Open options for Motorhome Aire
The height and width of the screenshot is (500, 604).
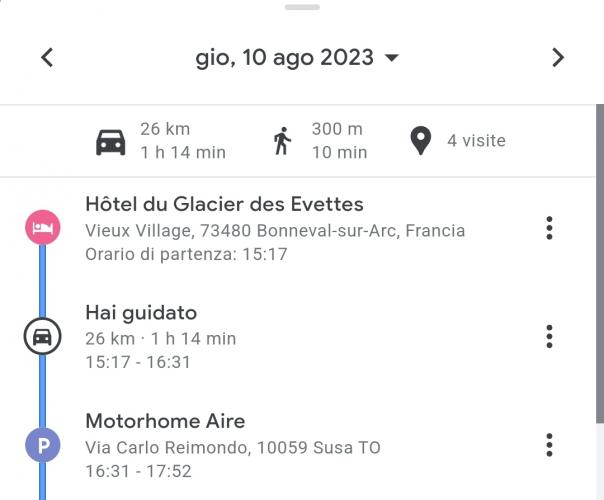pyautogui.click(x=549, y=445)
